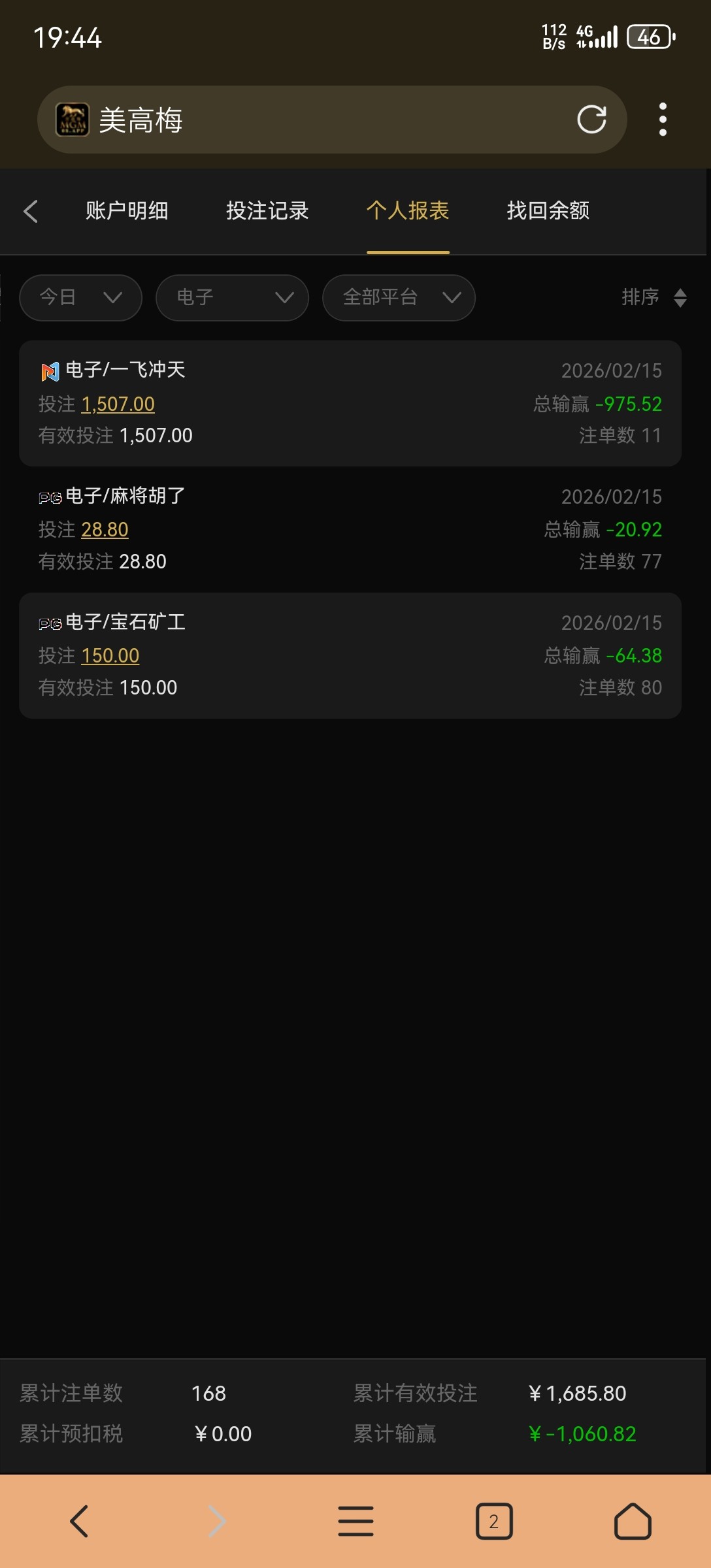The height and width of the screenshot is (1568, 711).
Task: Tap the underlined 28.80 bet amount link
Action: tap(105, 530)
